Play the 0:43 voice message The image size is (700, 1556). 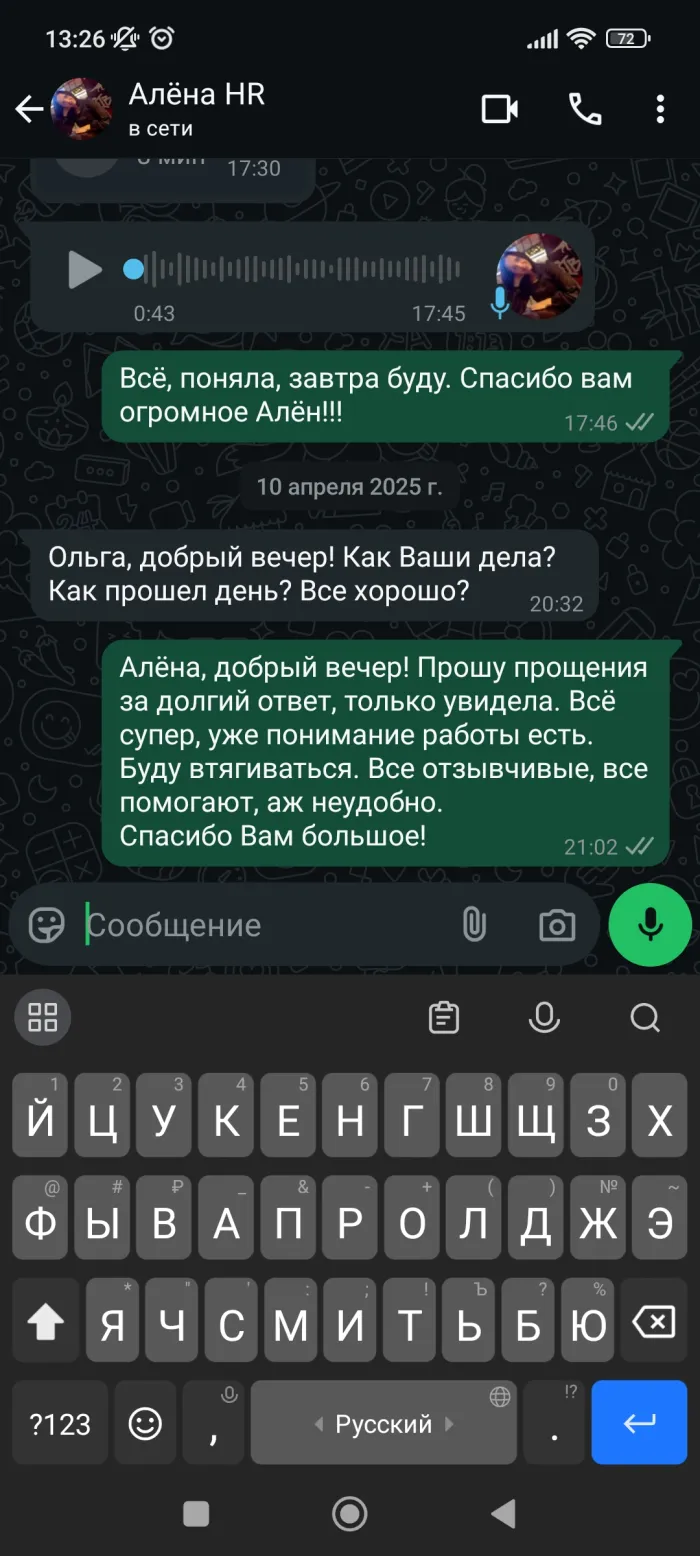click(x=85, y=269)
